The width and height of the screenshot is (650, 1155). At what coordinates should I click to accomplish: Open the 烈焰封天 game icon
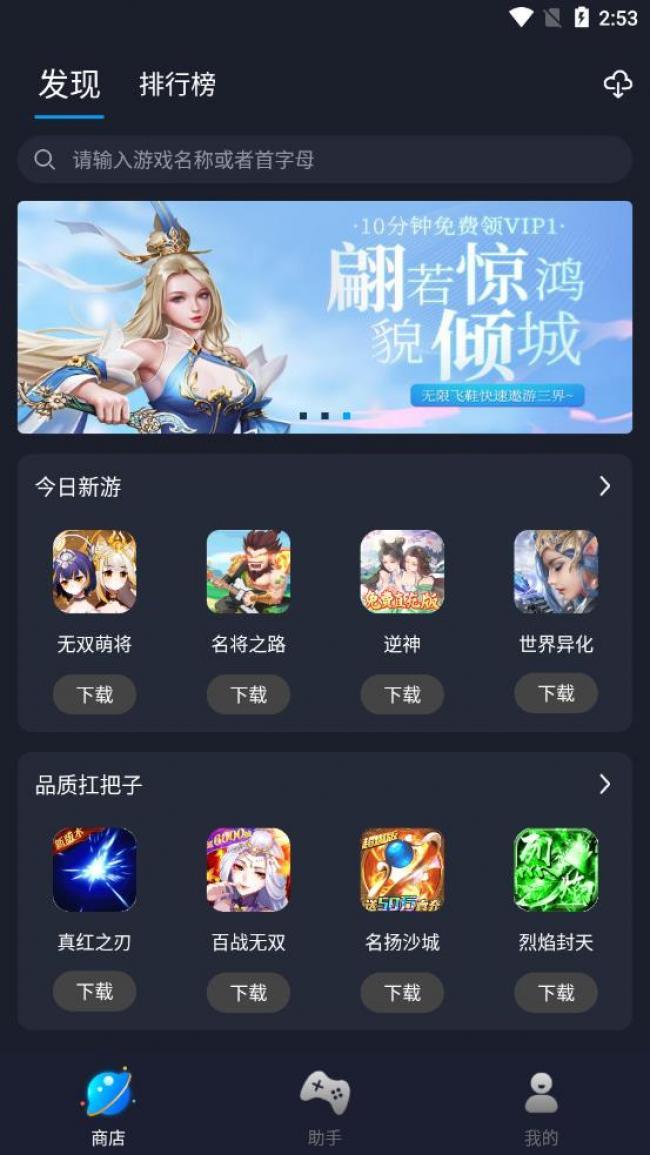[556, 869]
